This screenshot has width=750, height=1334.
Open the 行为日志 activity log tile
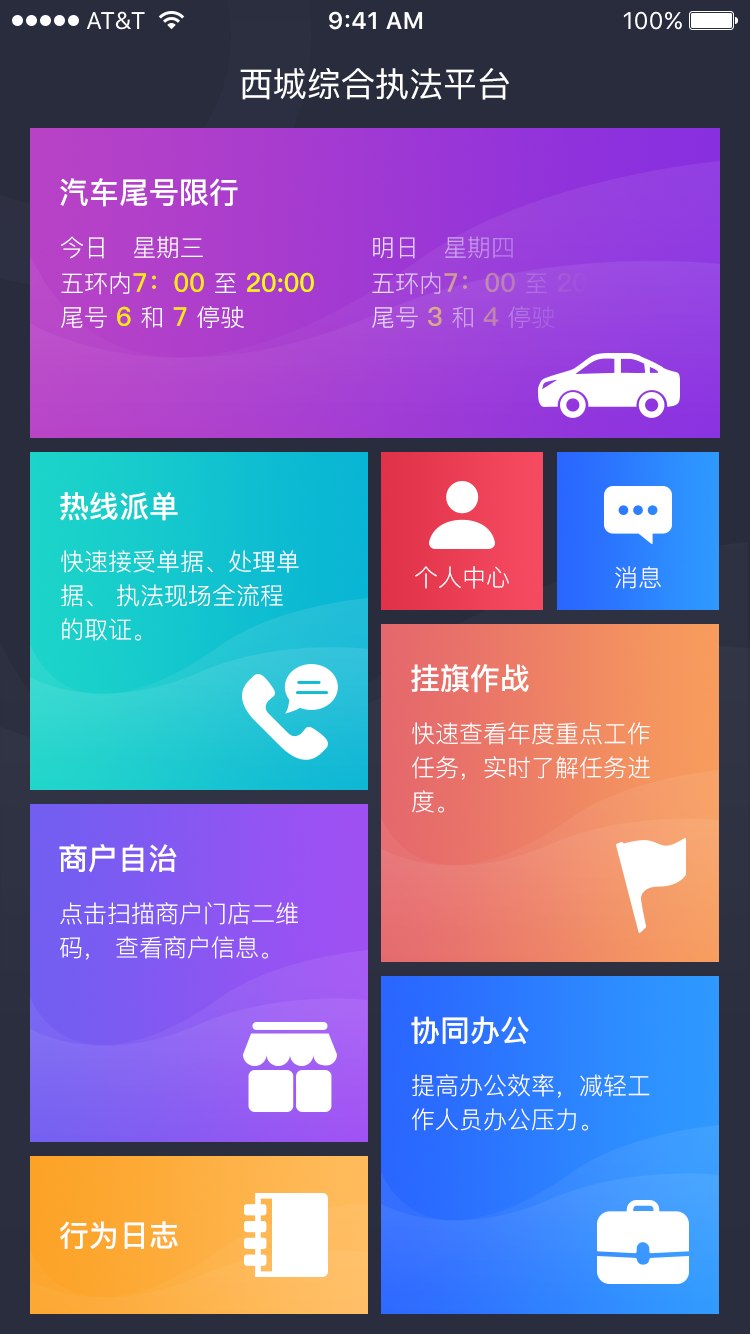[199, 1235]
